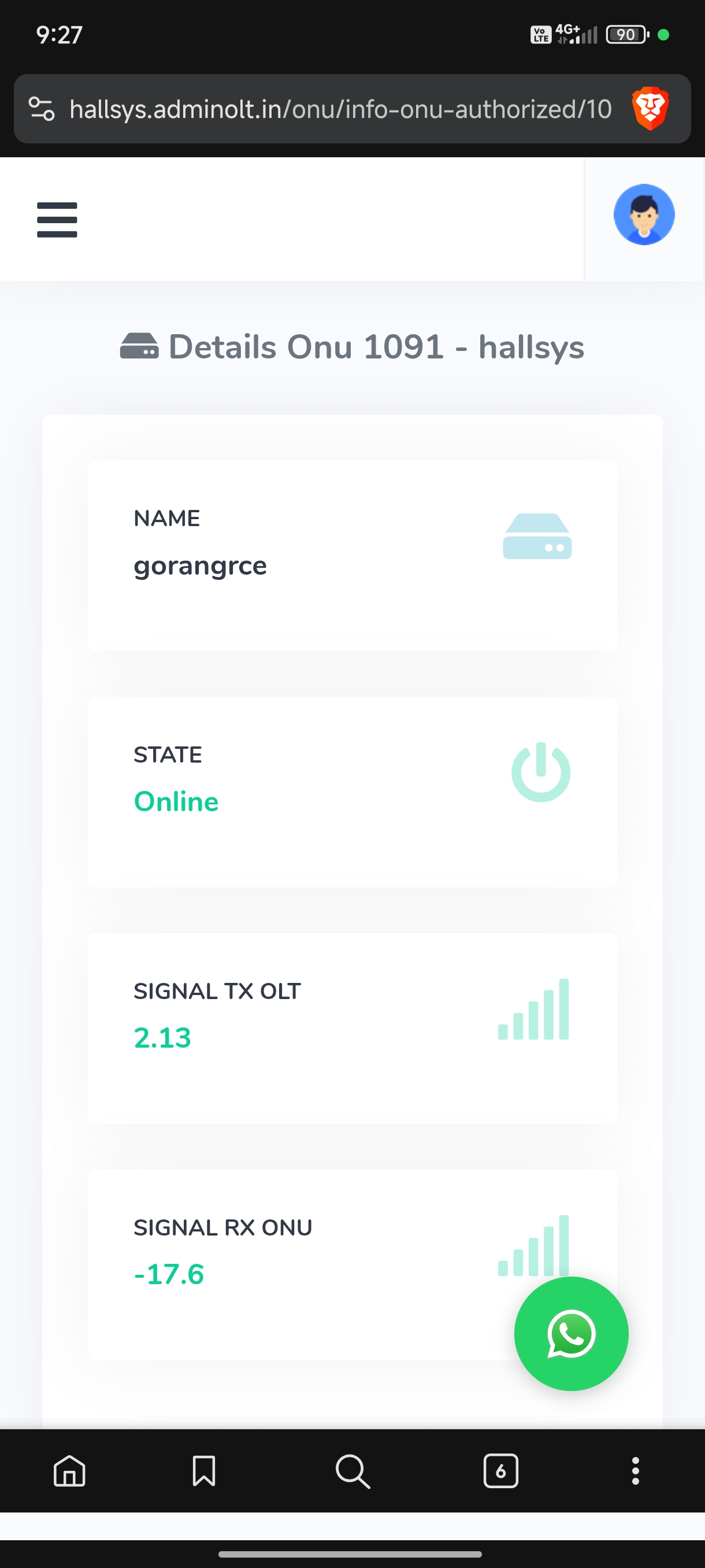Open the browser three-dot overflow menu
The width and height of the screenshot is (705, 1568).
tap(635, 1471)
